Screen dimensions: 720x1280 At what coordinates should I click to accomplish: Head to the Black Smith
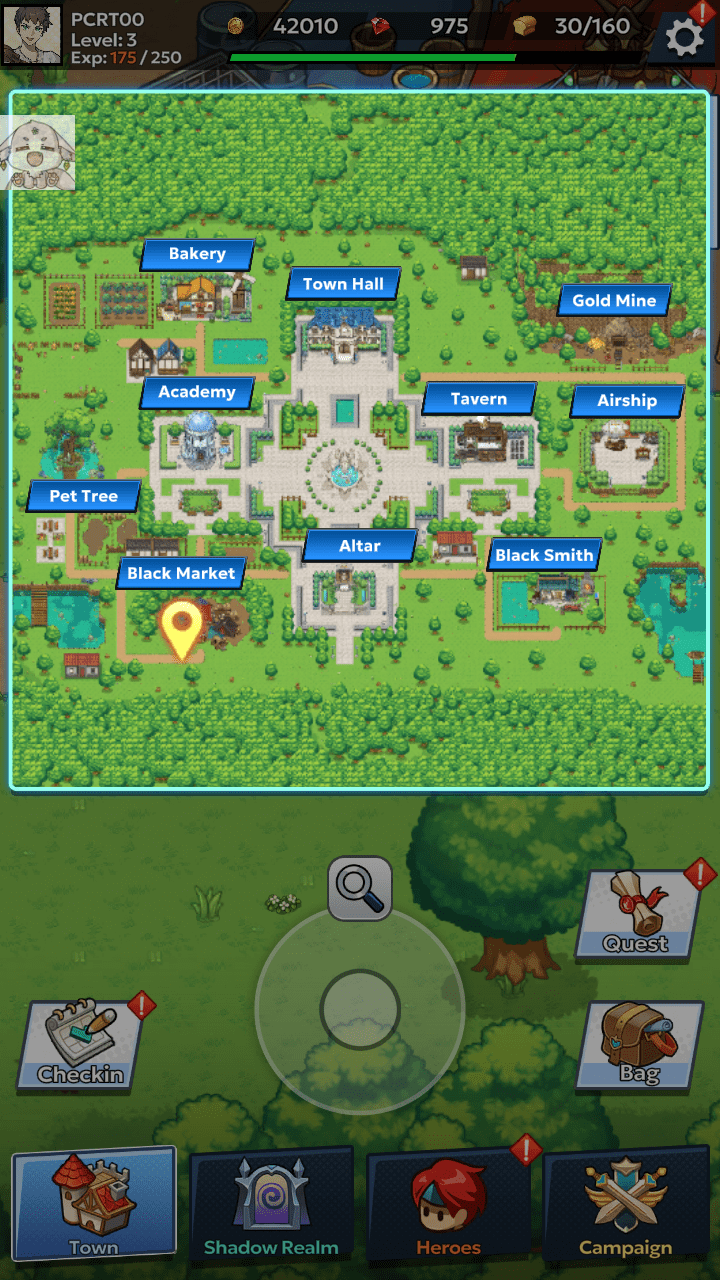[x=544, y=555]
